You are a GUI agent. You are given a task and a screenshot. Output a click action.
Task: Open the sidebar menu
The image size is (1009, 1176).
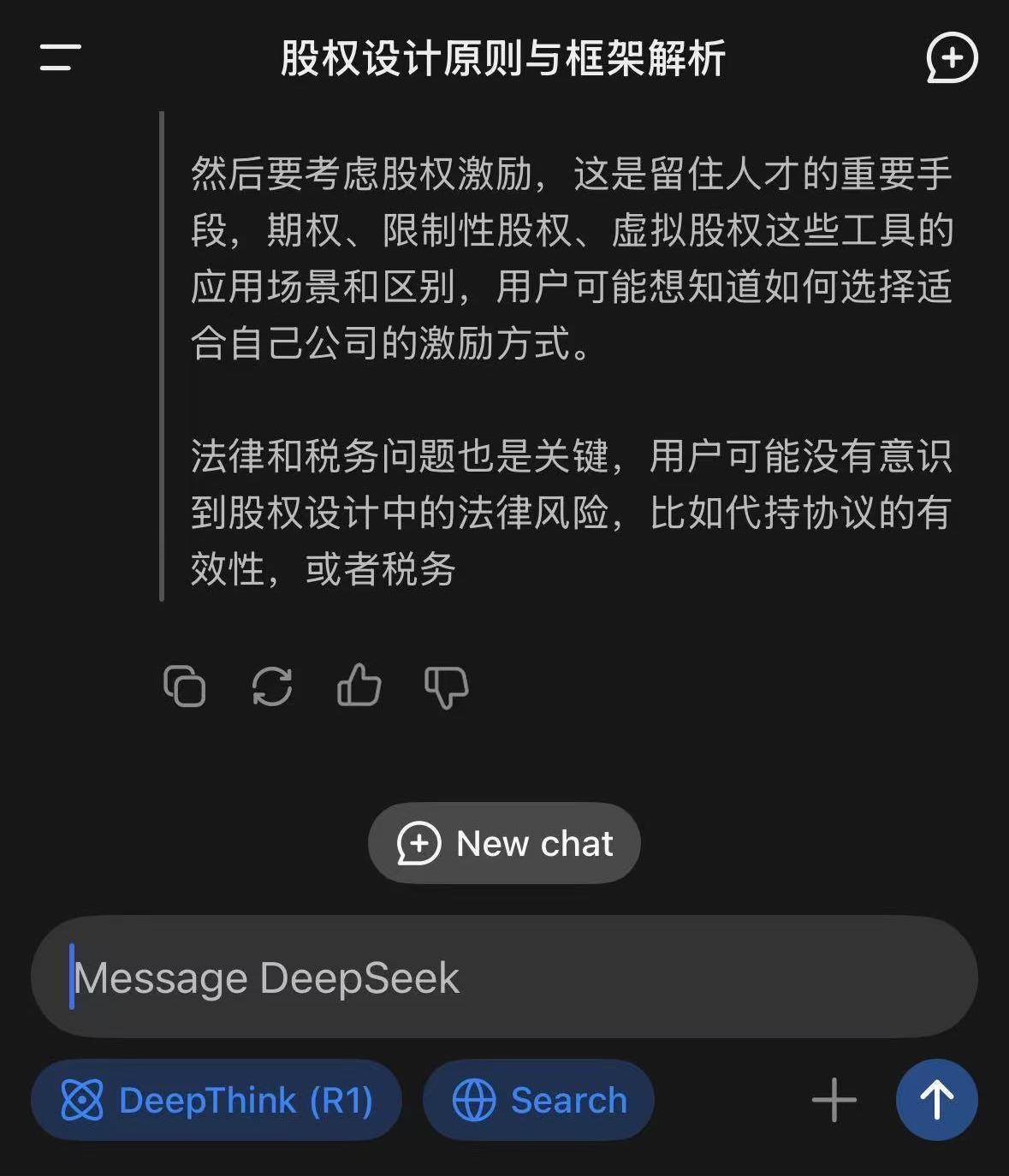pyautogui.click(x=60, y=58)
